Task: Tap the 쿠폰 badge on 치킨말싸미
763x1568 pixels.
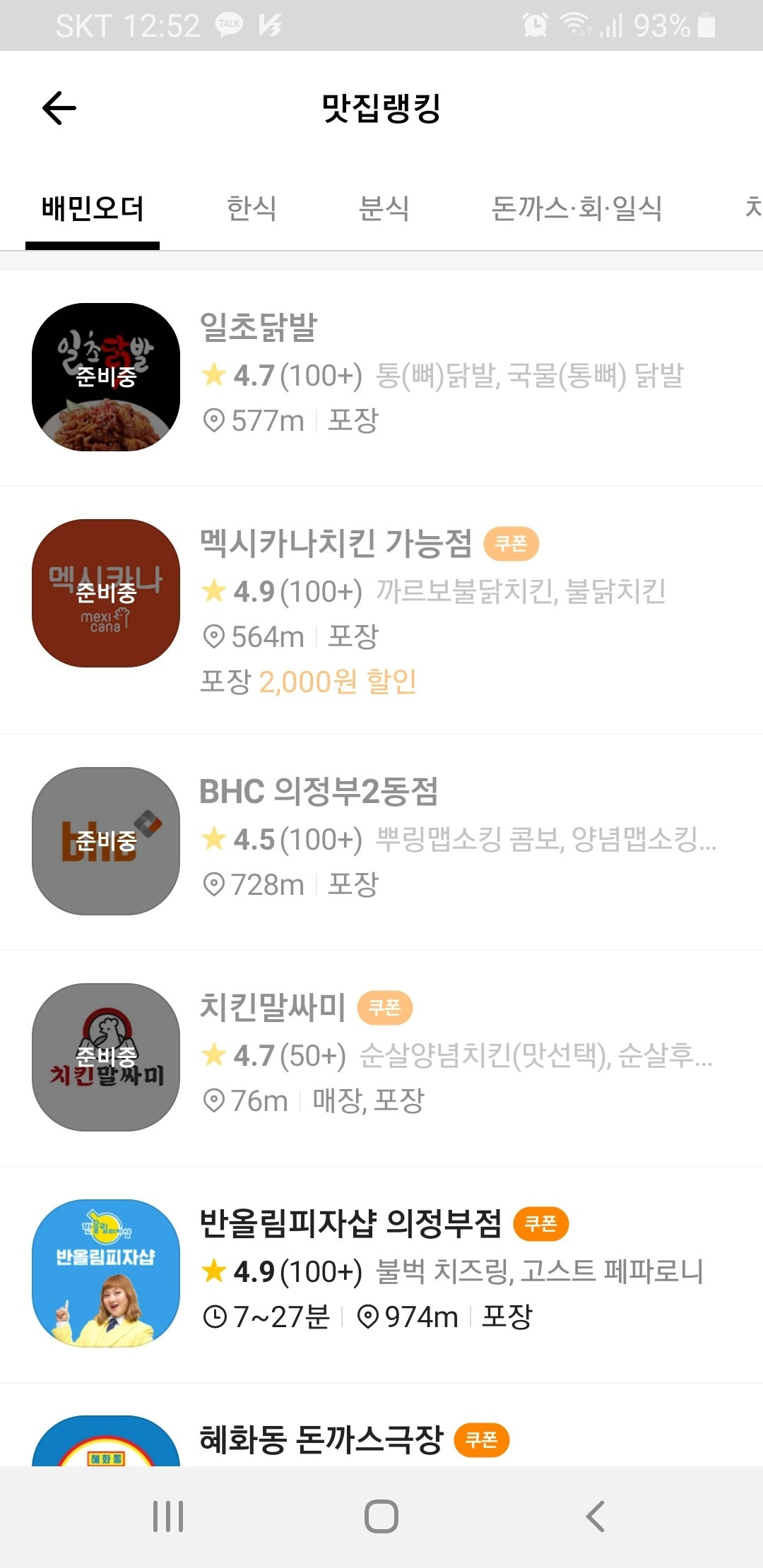Action: 385,1008
